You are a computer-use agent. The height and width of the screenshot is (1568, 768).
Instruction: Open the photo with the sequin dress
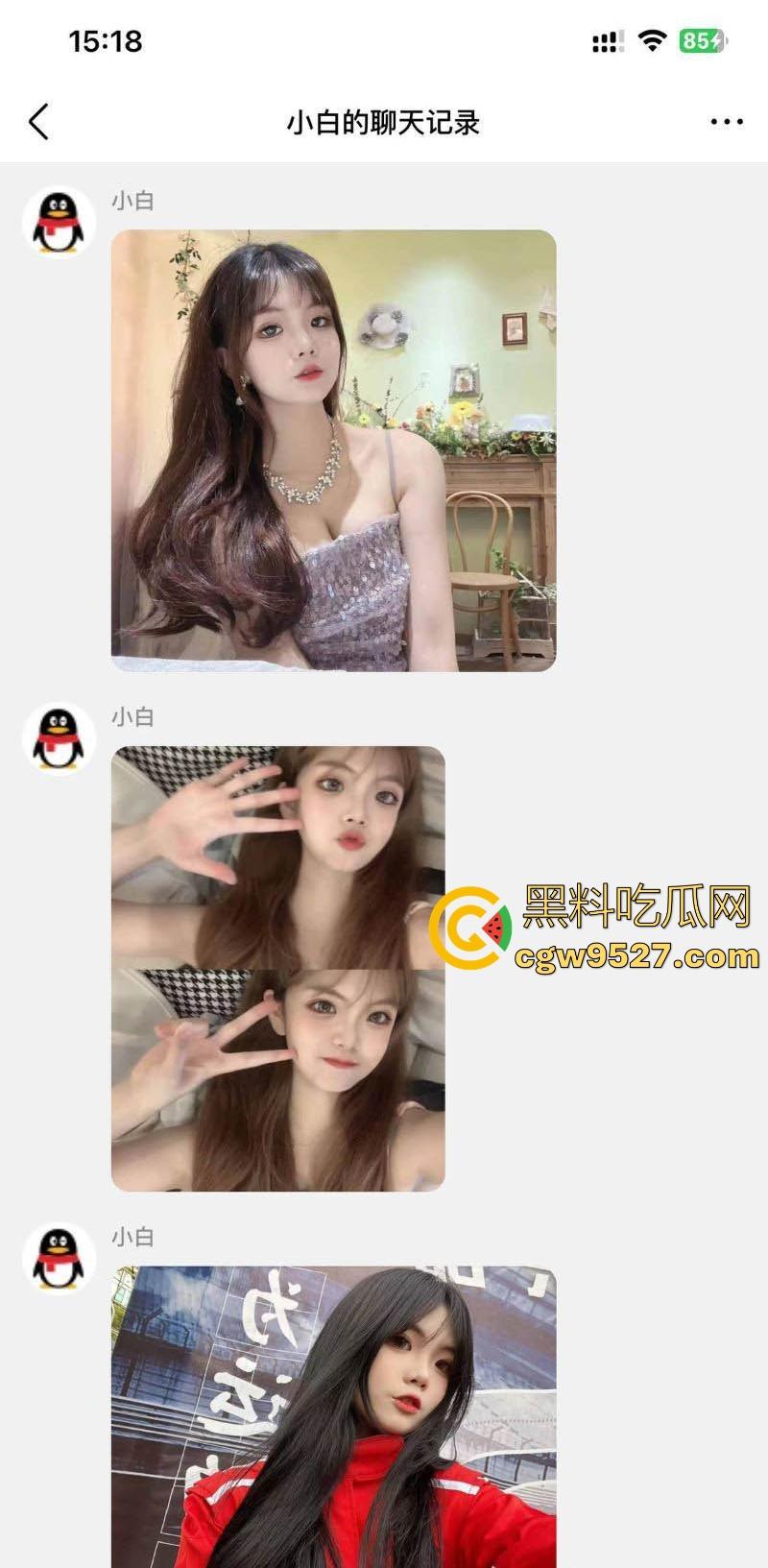tap(333, 450)
